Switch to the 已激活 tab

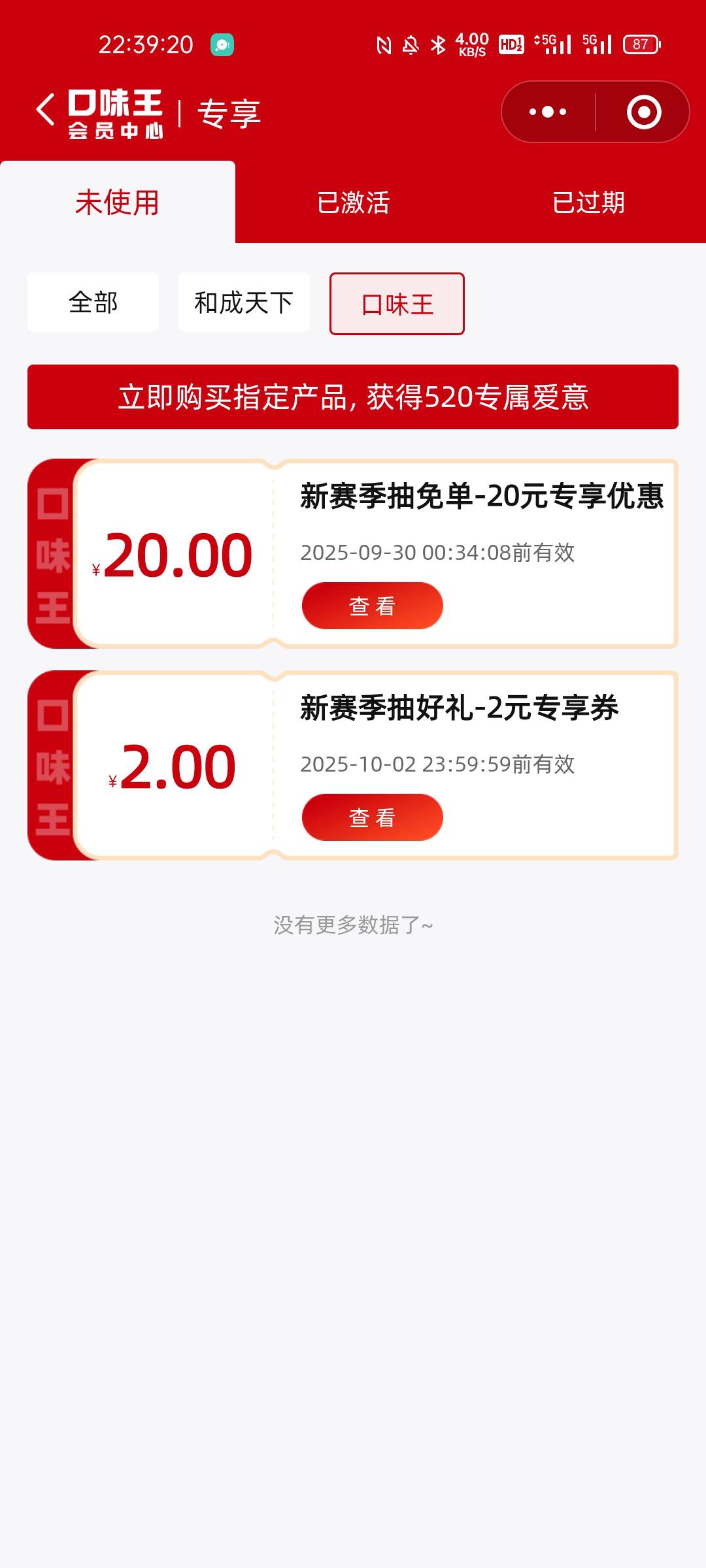coord(353,202)
